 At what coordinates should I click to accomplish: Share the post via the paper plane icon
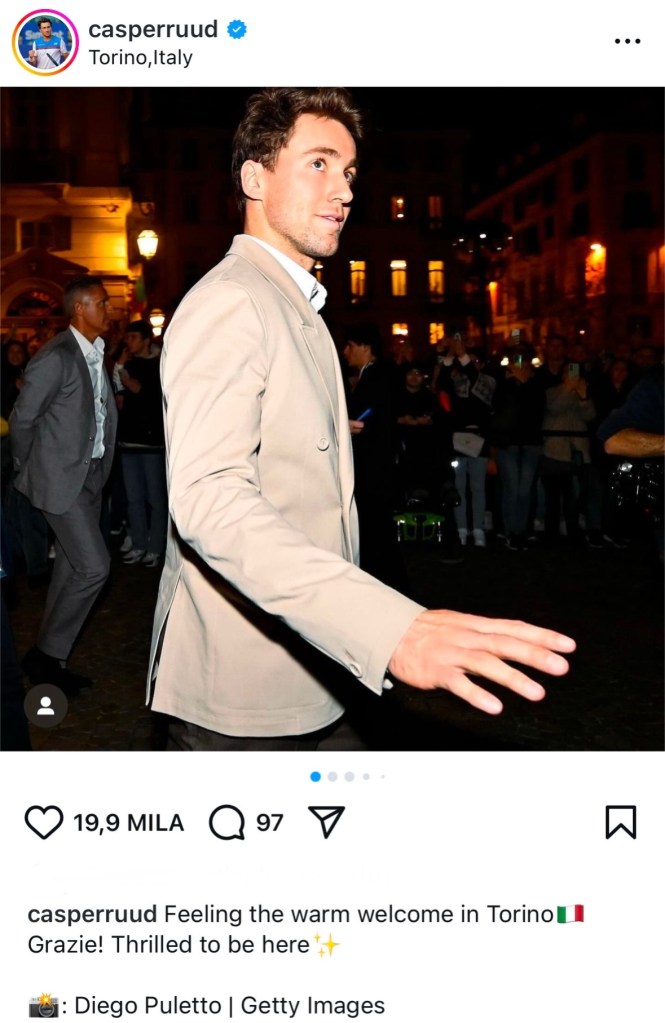326,822
